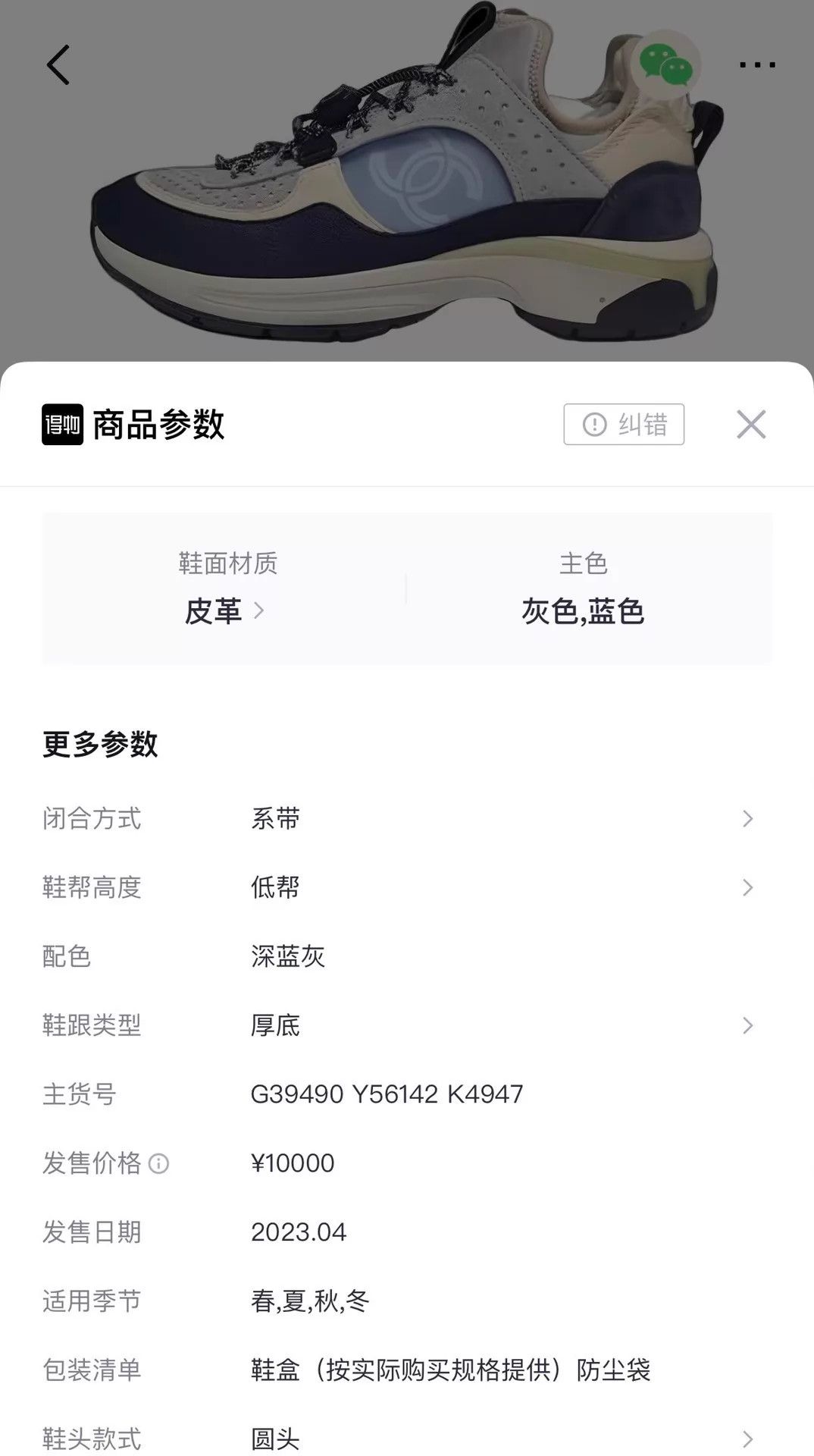Image resolution: width=814 pixels, height=1456 pixels.
Task: Open the three-dot overflow menu
Action: click(x=757, y=65)
